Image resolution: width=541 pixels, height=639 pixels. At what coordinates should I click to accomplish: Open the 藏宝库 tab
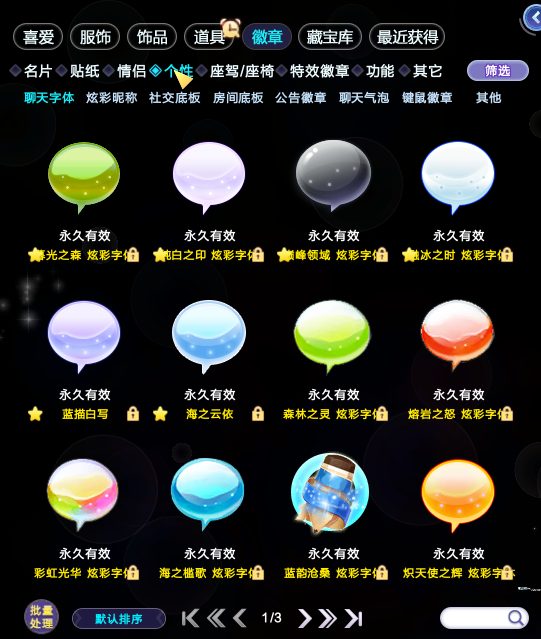coord(330,37)
